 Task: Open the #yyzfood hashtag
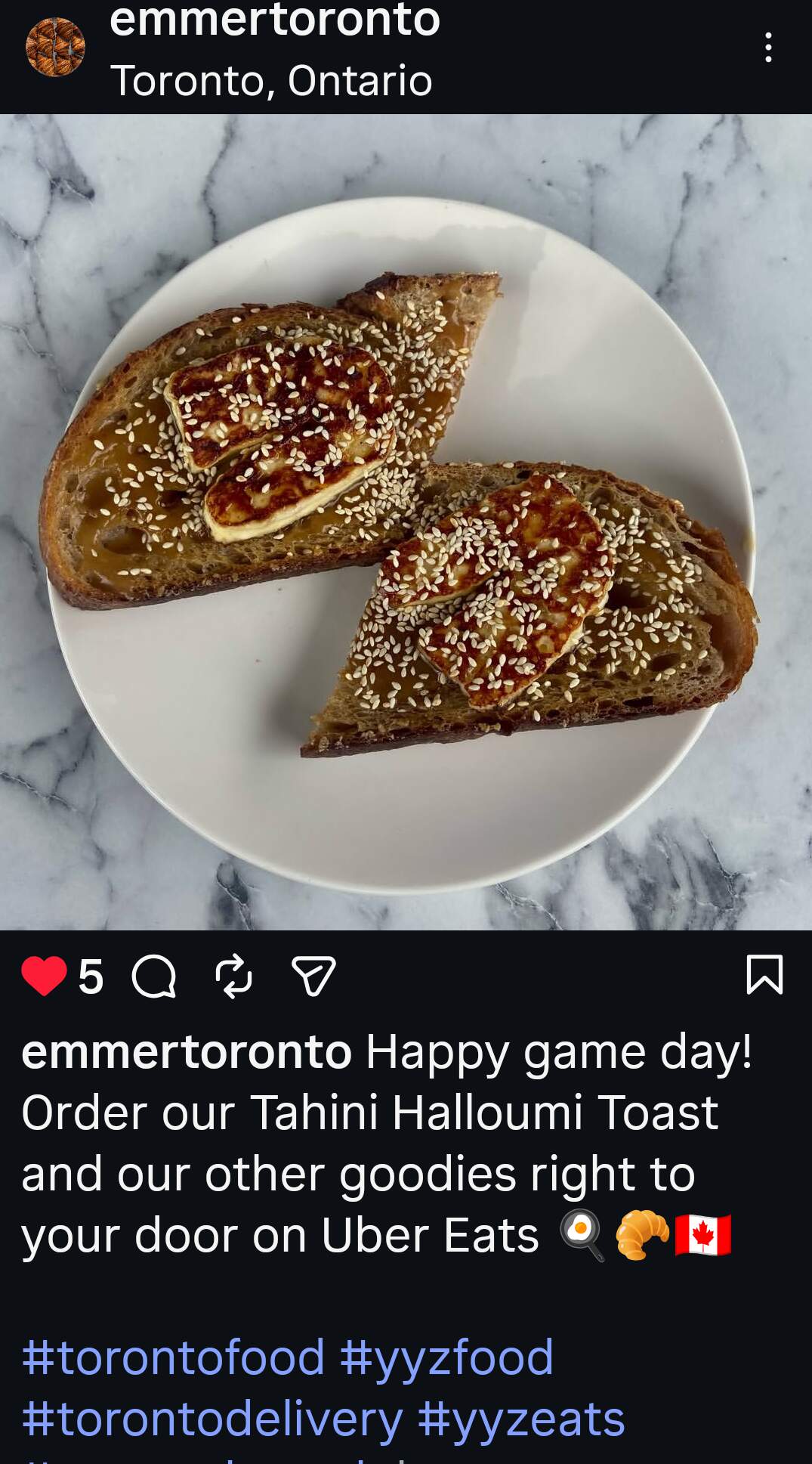[x=446, y=1357]
